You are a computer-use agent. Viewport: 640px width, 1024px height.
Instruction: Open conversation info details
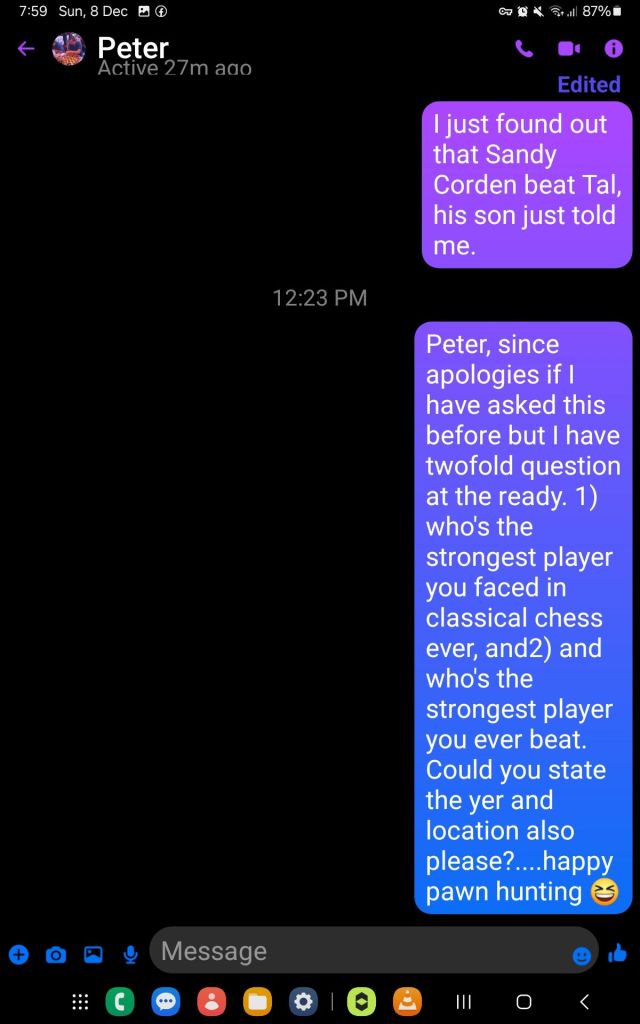(613, 48)
